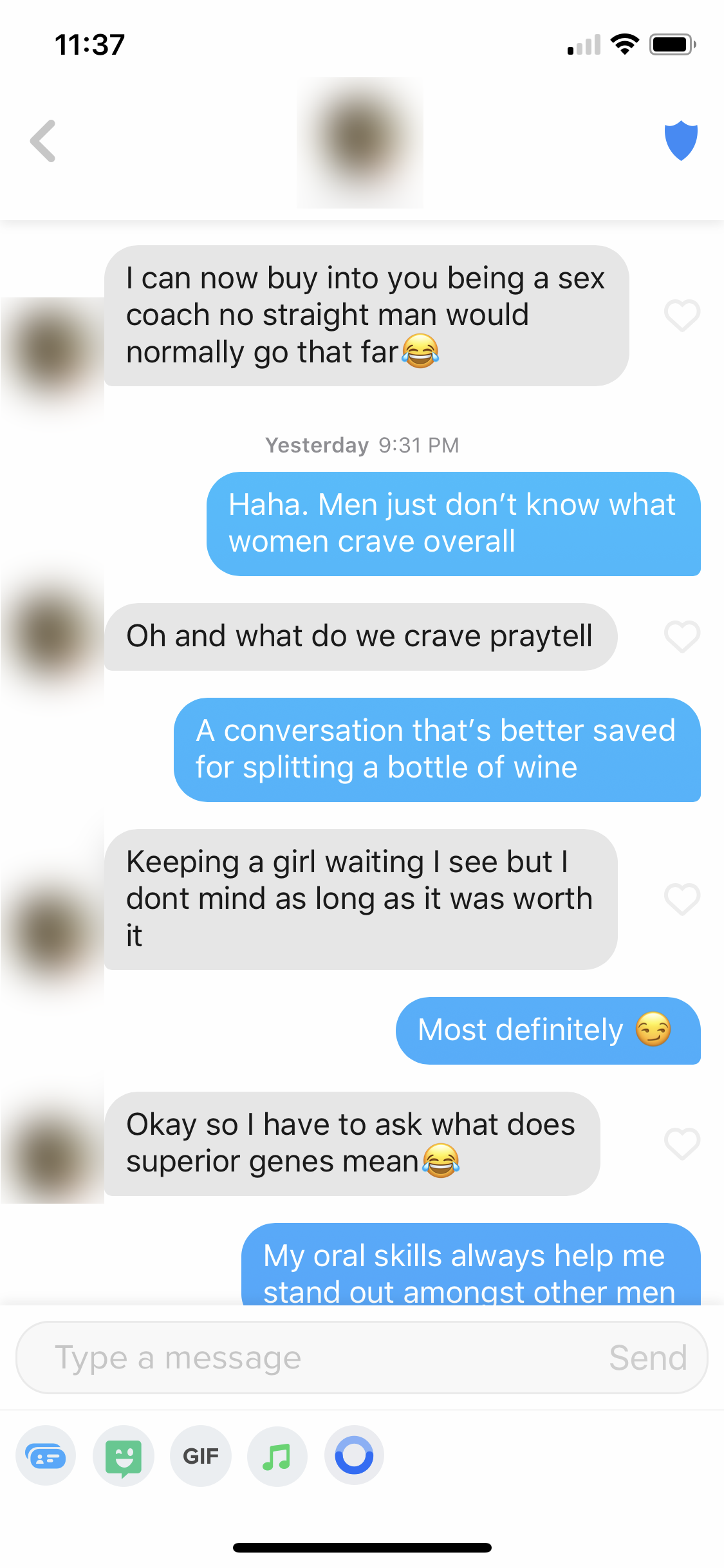Heart the 'Keeping a girl waiting' message
724x1568 pixels.
tap(682, 899)
